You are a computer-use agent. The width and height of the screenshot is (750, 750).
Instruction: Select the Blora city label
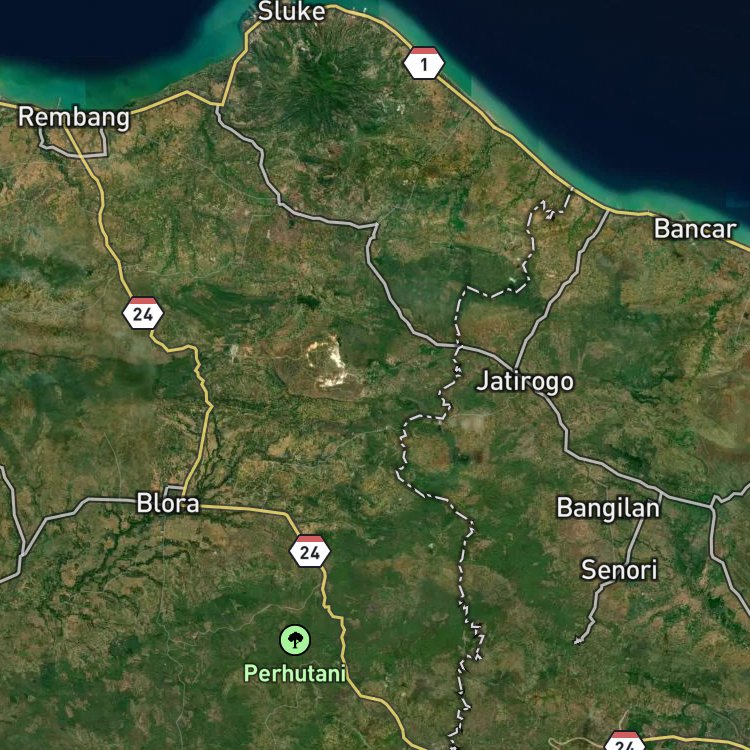(168, 503)
